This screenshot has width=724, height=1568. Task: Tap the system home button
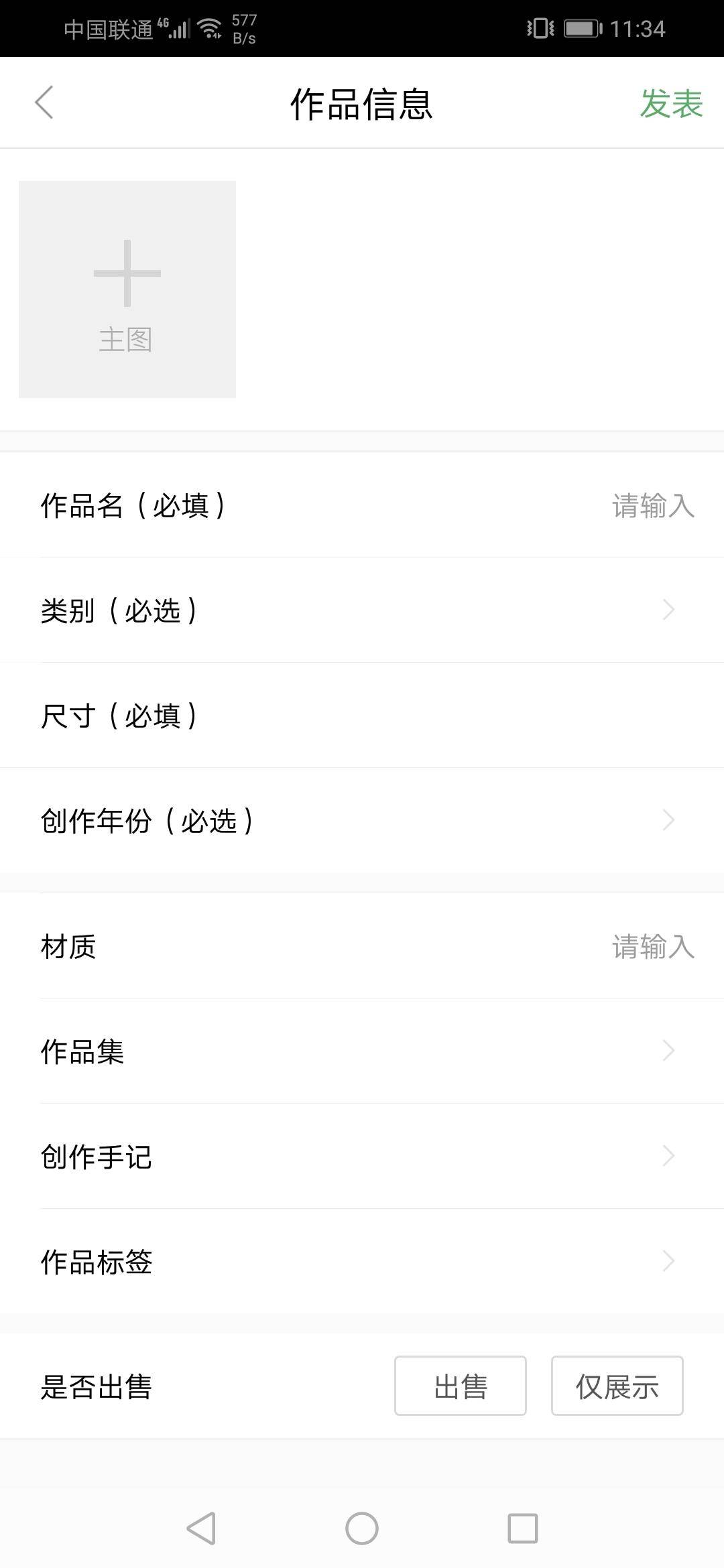point(362,1528)
